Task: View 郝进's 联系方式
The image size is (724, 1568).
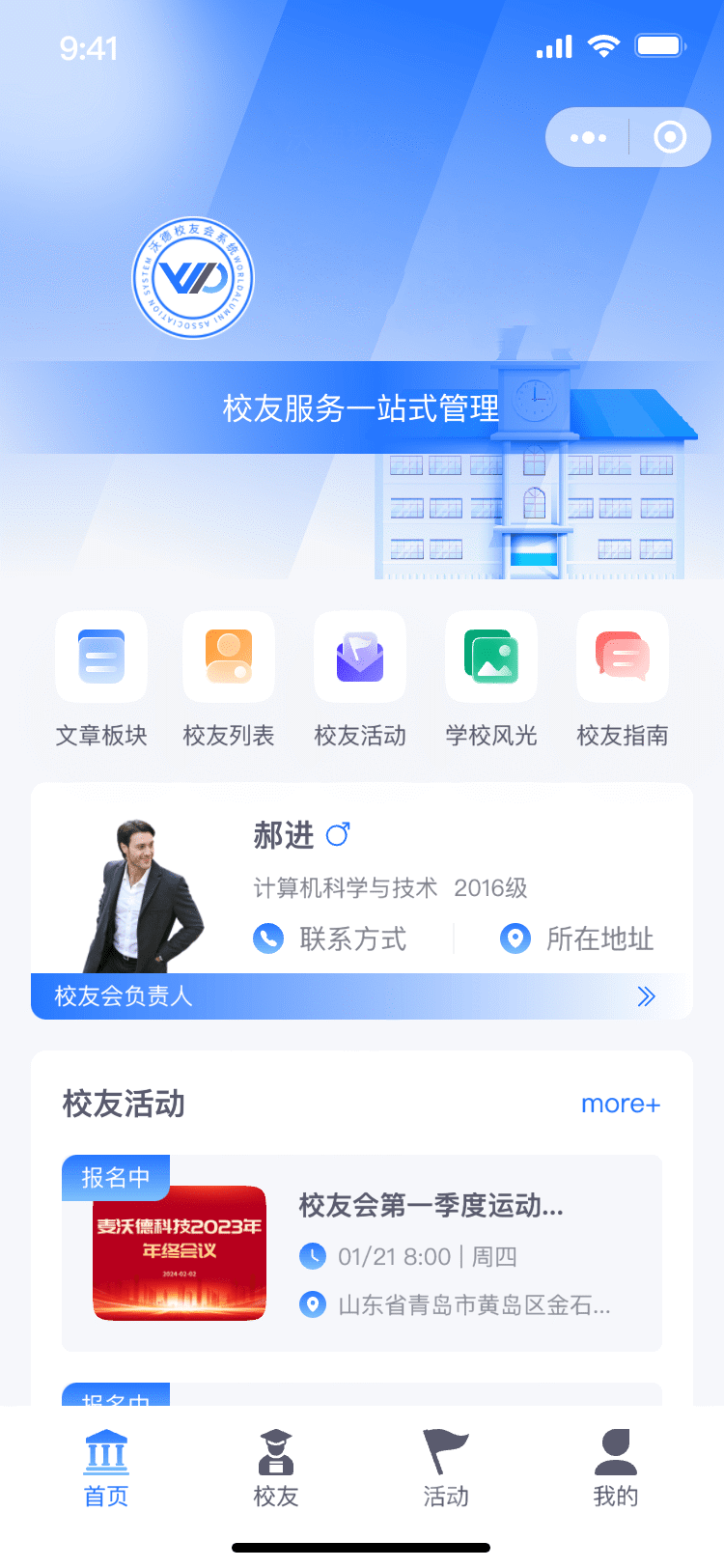Action: pyautogui.click(x=331, y=938)
